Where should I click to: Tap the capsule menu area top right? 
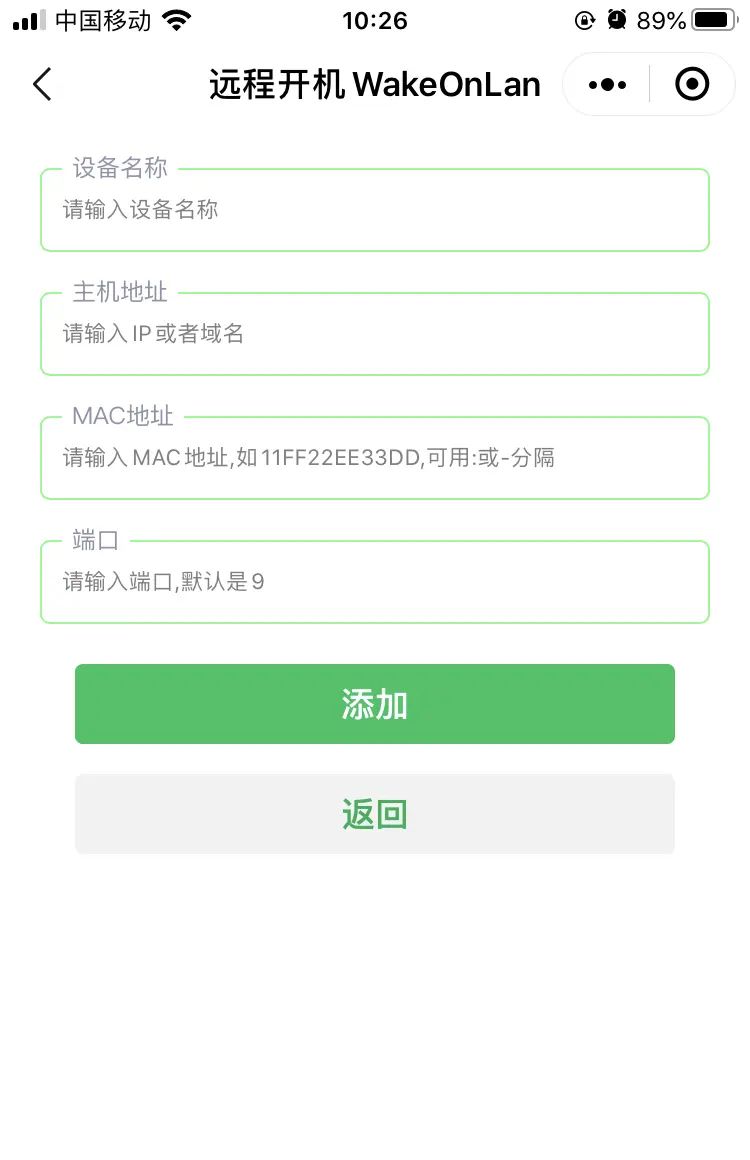tap(648, 84)
